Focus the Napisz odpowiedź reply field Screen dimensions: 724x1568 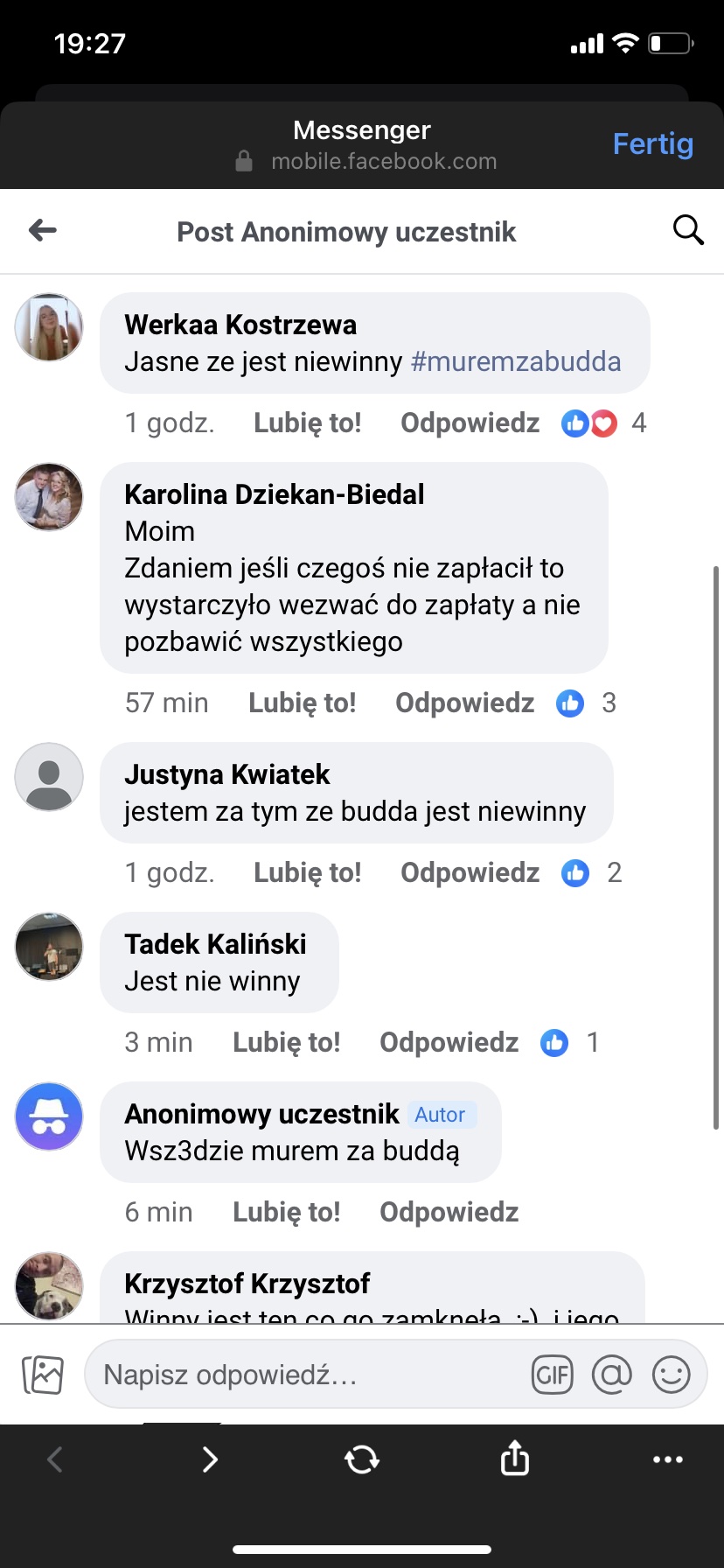tap(306, 1375)
